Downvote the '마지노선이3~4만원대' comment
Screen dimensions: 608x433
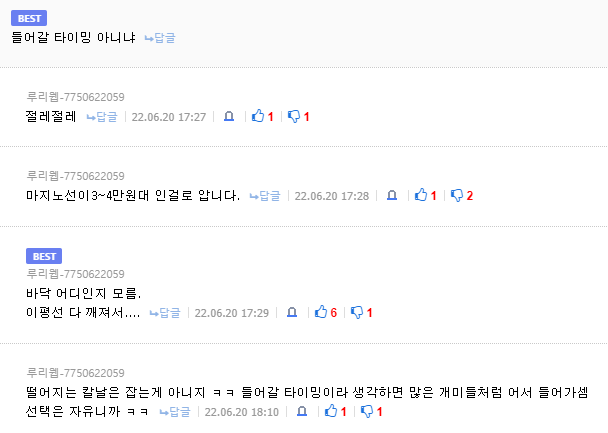(457, 195)
